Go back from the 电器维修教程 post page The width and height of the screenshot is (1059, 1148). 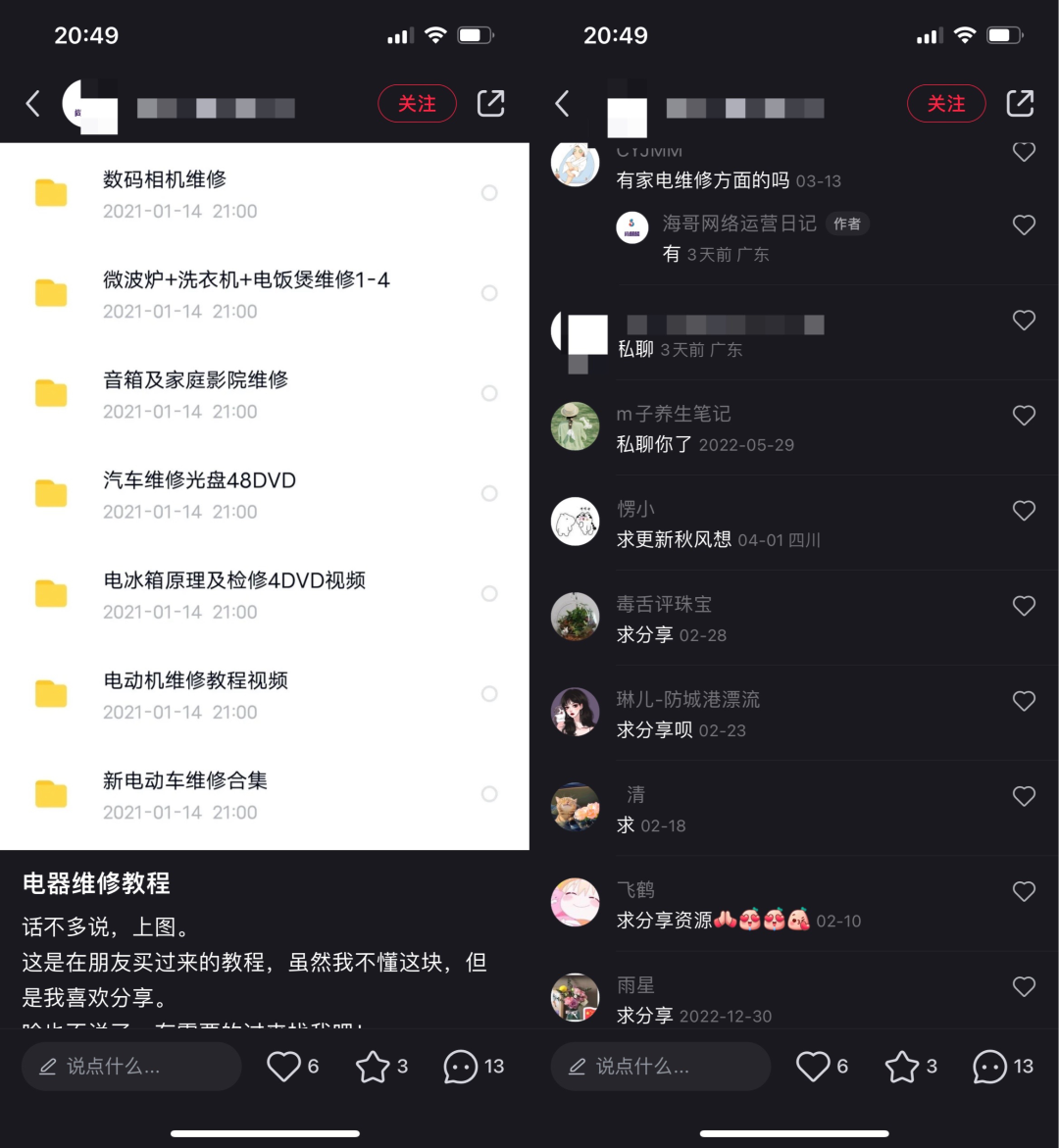coord(33,104)
